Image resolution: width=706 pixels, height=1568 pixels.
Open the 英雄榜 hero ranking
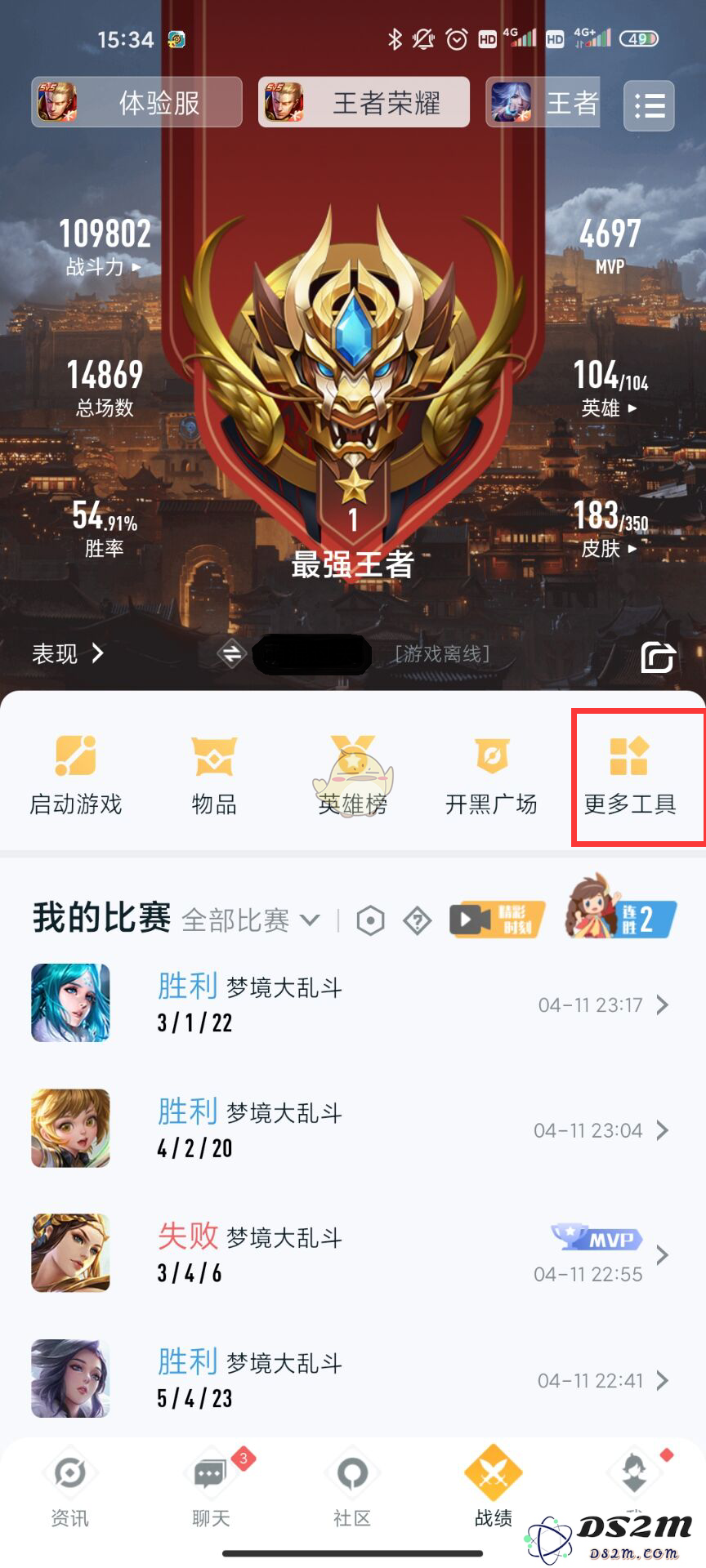(x=352, y=776)
